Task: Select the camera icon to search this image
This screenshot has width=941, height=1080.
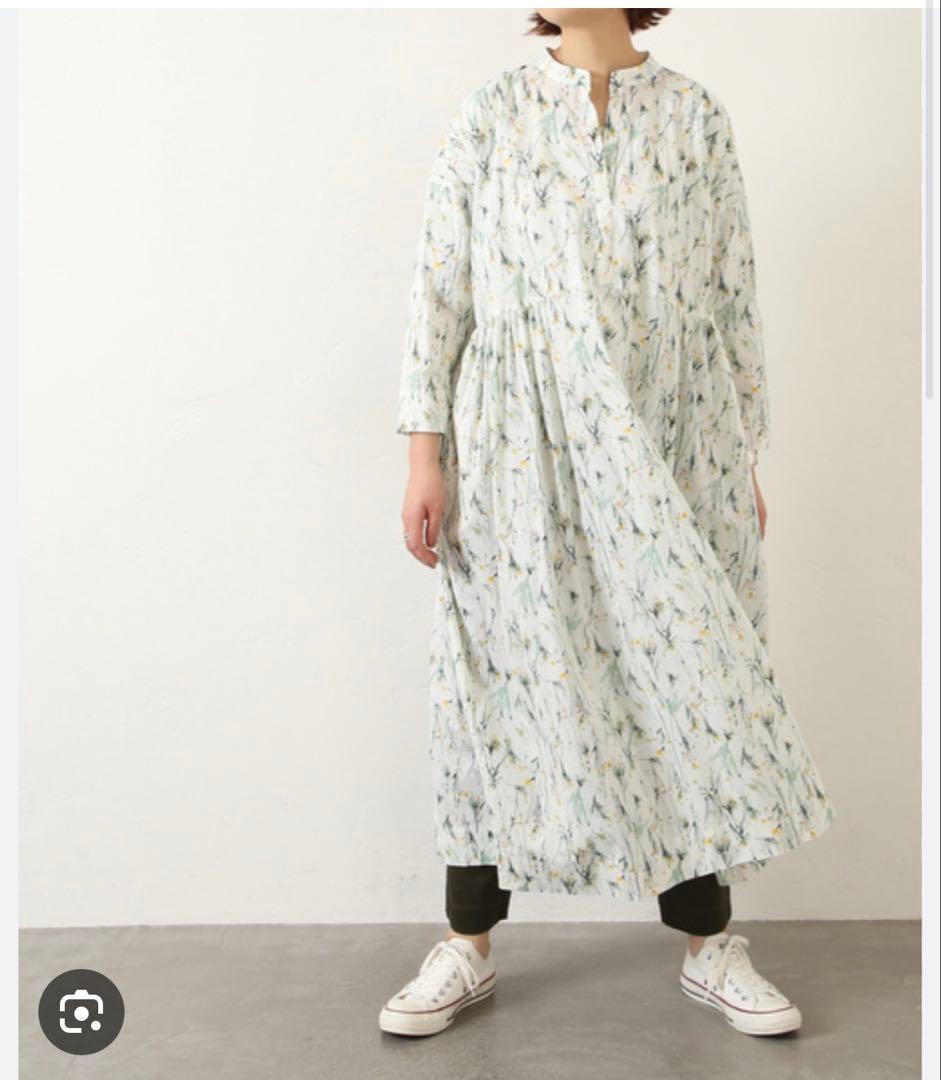Action: [82, 1012]
